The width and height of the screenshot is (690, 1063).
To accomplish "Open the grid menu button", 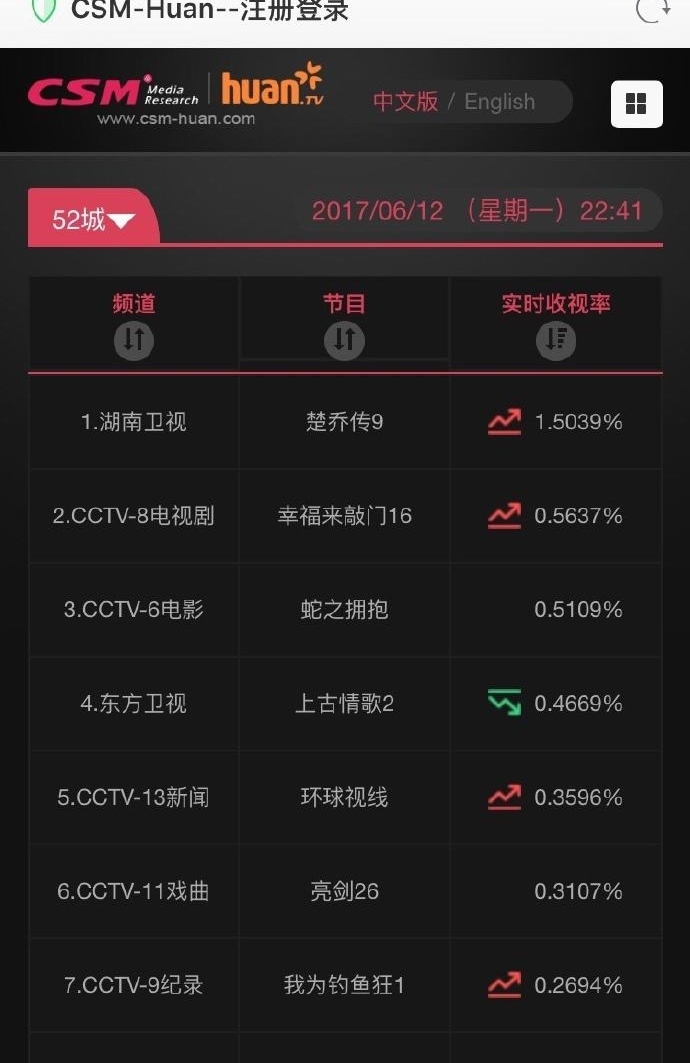I will click(x=636, y=104).
